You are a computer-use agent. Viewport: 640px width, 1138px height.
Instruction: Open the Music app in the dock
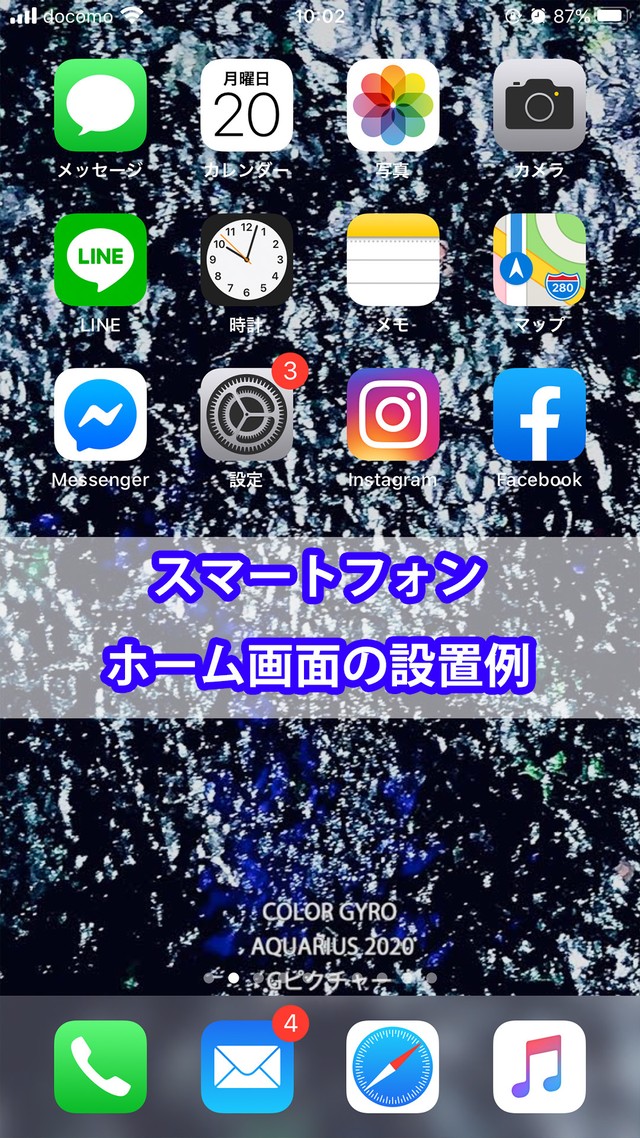539,1066
